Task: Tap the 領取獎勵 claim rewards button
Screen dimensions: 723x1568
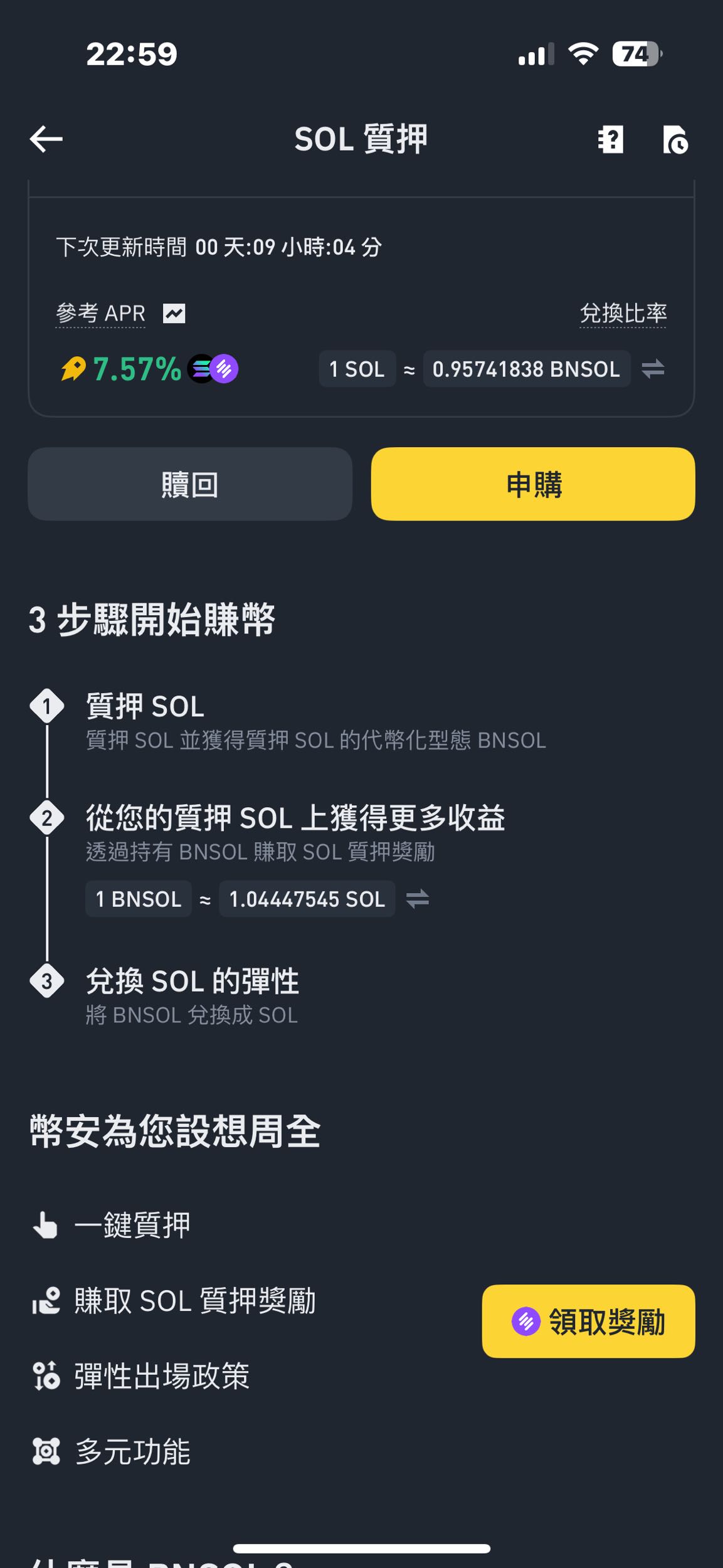Action: pyautogui.click(x=588, y=1322)
